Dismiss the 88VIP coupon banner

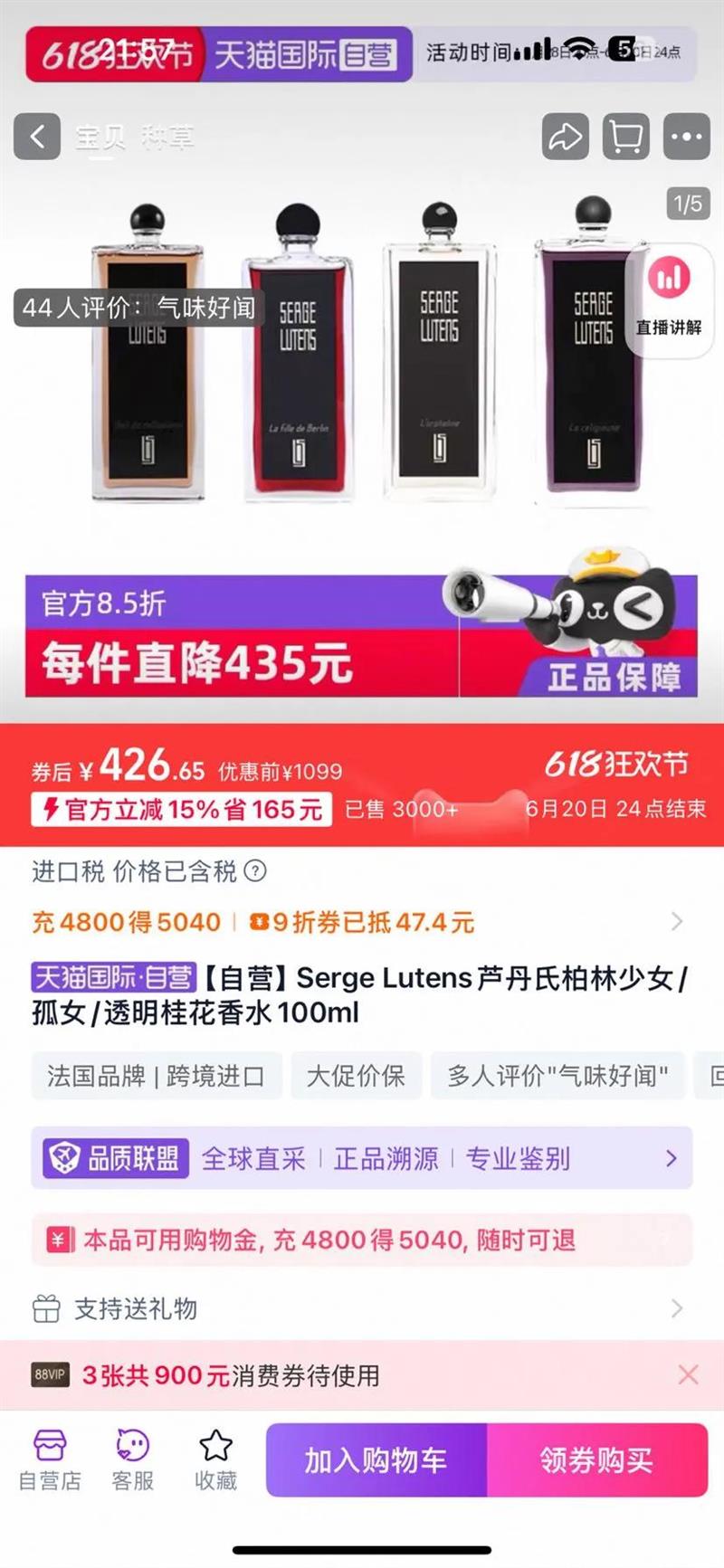688,1375
